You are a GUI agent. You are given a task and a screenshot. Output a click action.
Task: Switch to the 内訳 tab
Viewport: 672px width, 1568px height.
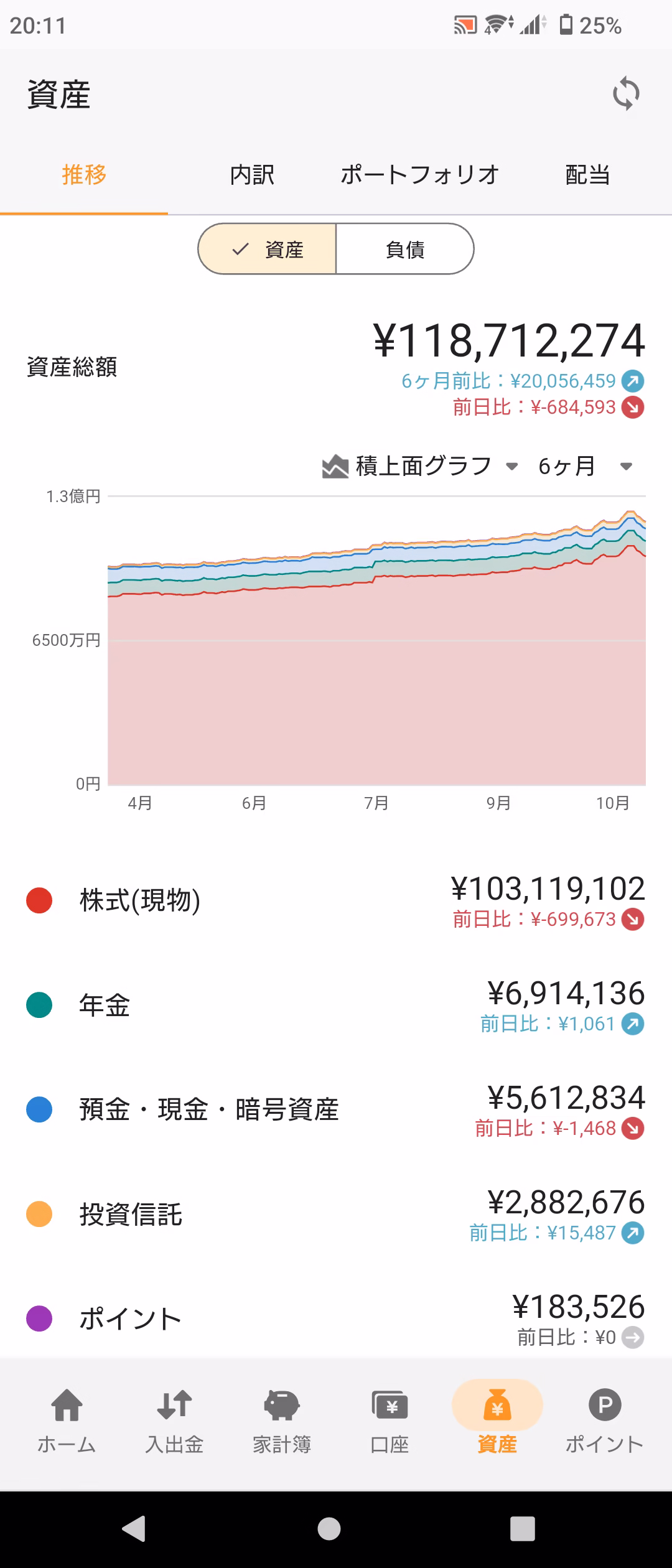coord(252,175)
